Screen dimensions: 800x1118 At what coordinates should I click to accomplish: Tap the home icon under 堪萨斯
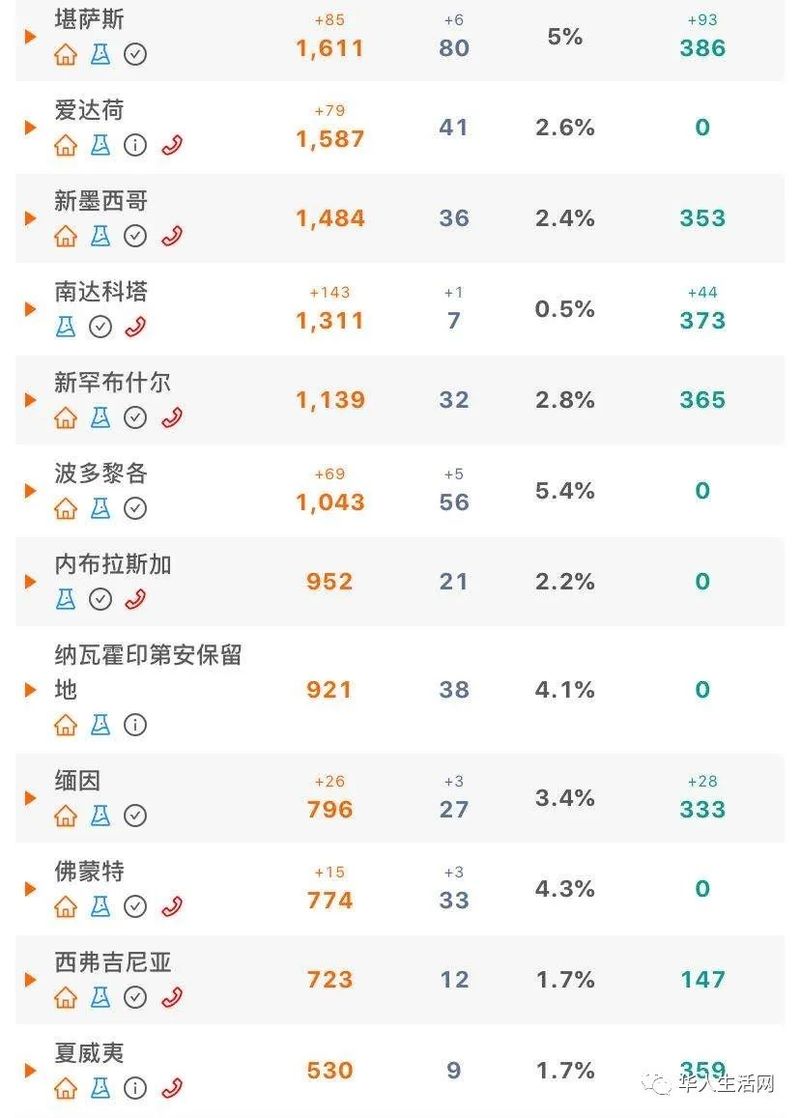[66, 55]
